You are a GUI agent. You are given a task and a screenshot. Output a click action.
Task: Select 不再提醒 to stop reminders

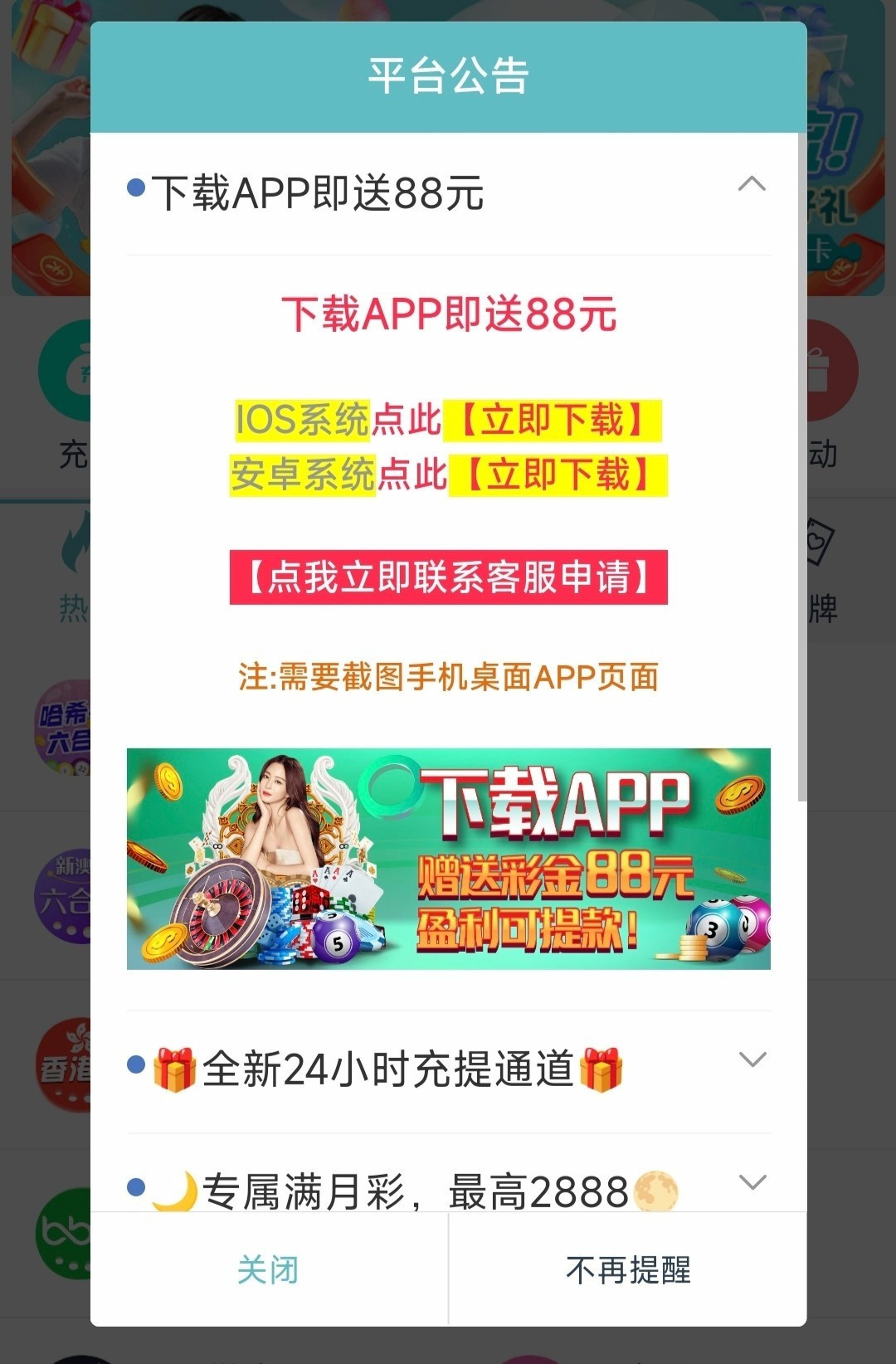tap(628, 1269)
